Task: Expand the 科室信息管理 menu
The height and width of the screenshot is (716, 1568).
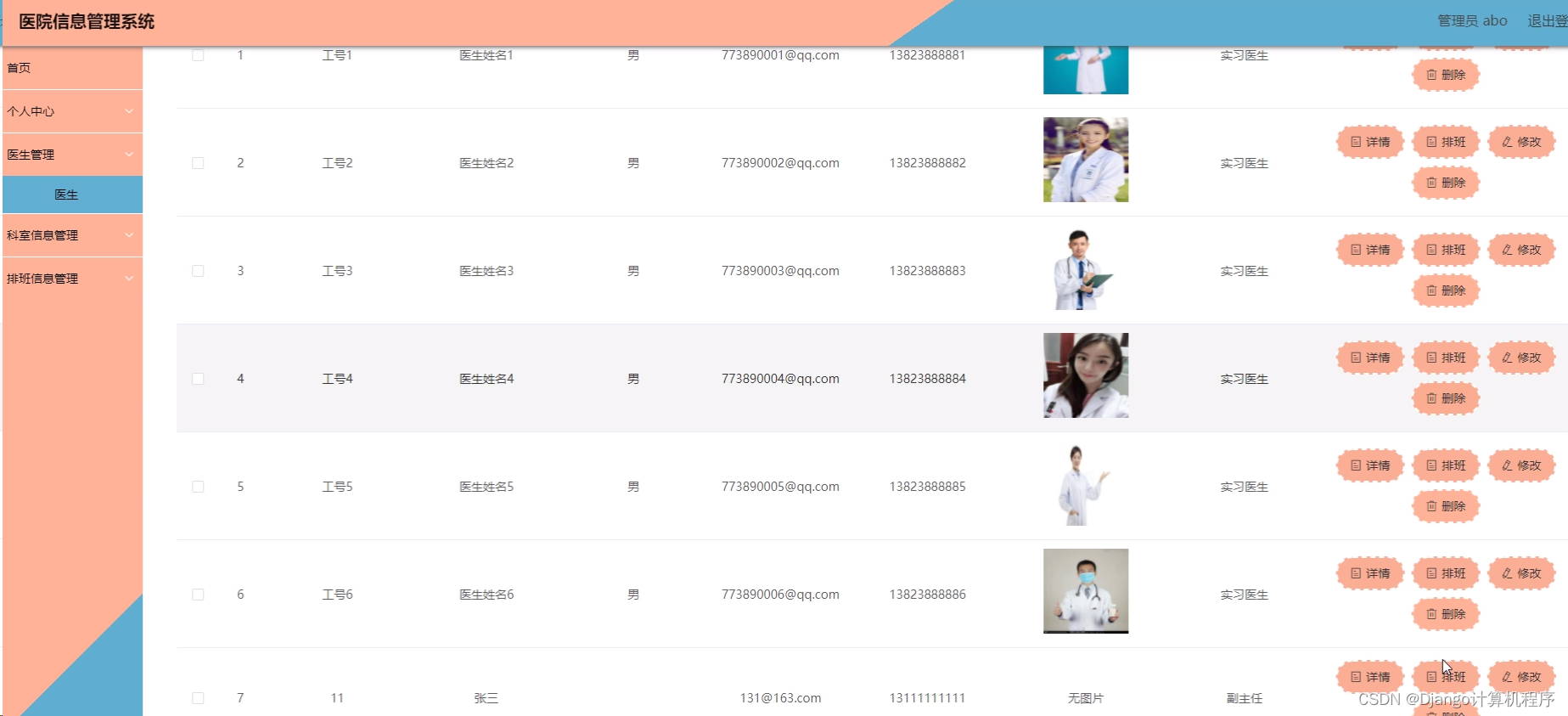Action: click(72, 235)
